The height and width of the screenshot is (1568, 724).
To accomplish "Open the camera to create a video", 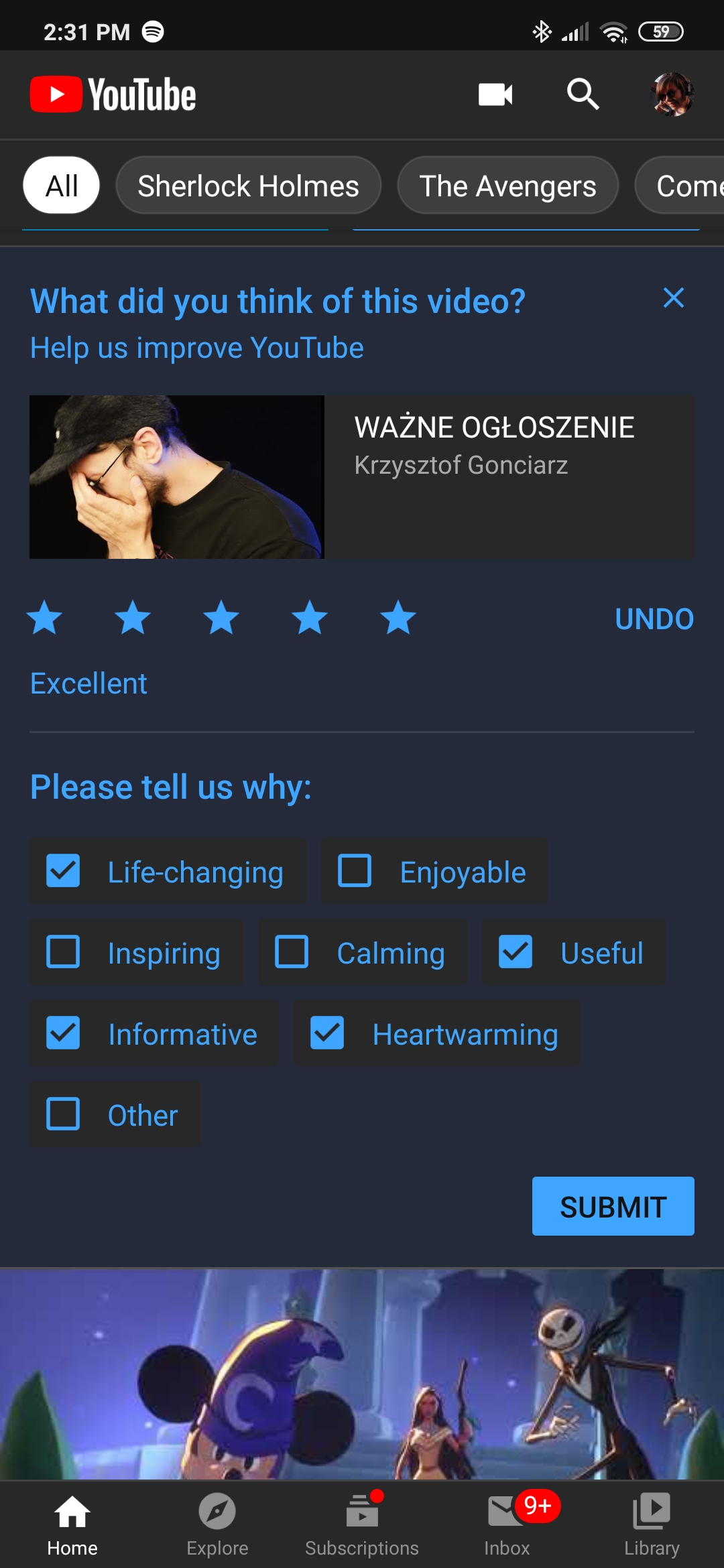I will [x=495, y=94].
